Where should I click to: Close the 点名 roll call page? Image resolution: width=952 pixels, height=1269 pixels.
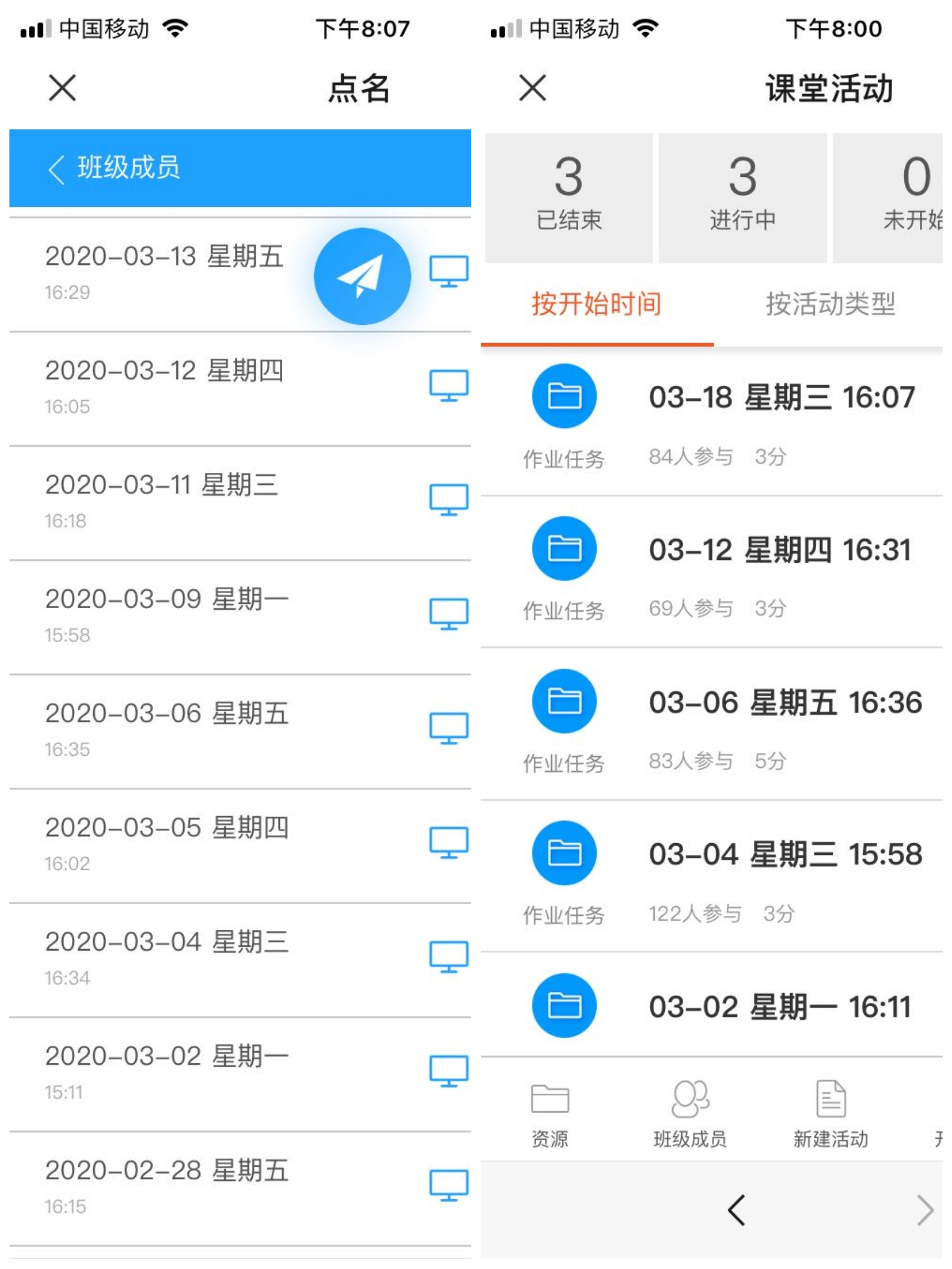(62, 88)
